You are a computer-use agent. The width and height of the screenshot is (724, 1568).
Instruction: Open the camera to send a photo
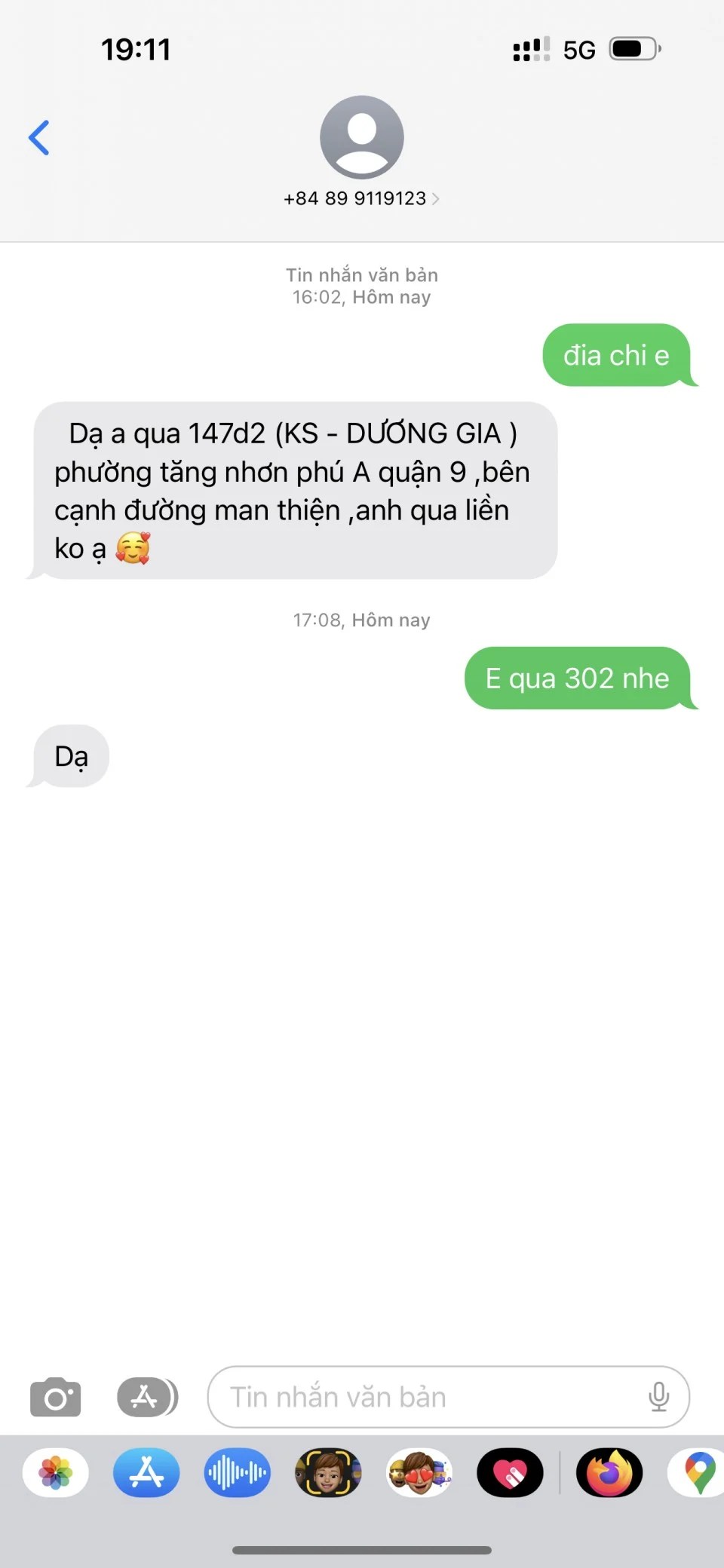[55, 1397]
